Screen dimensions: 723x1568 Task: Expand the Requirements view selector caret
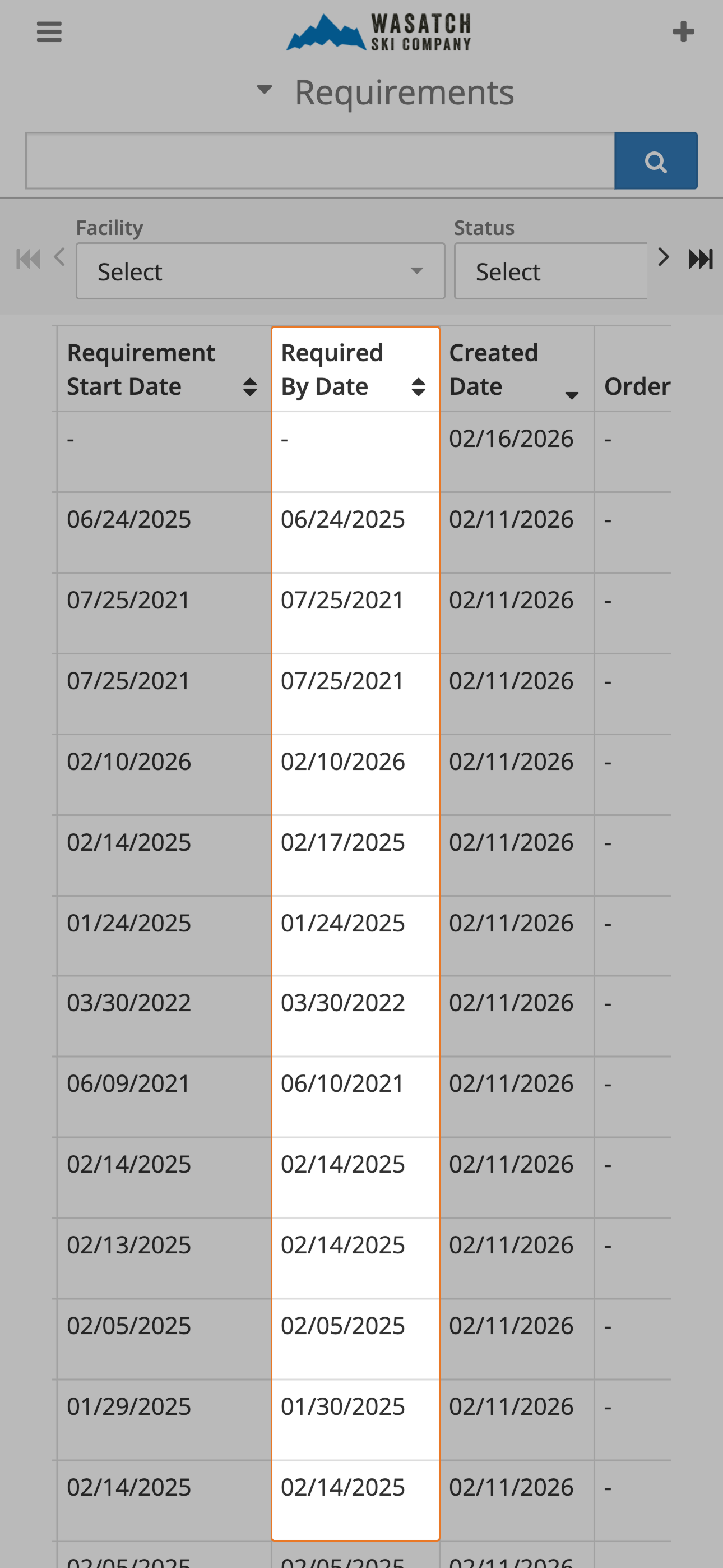264,91
